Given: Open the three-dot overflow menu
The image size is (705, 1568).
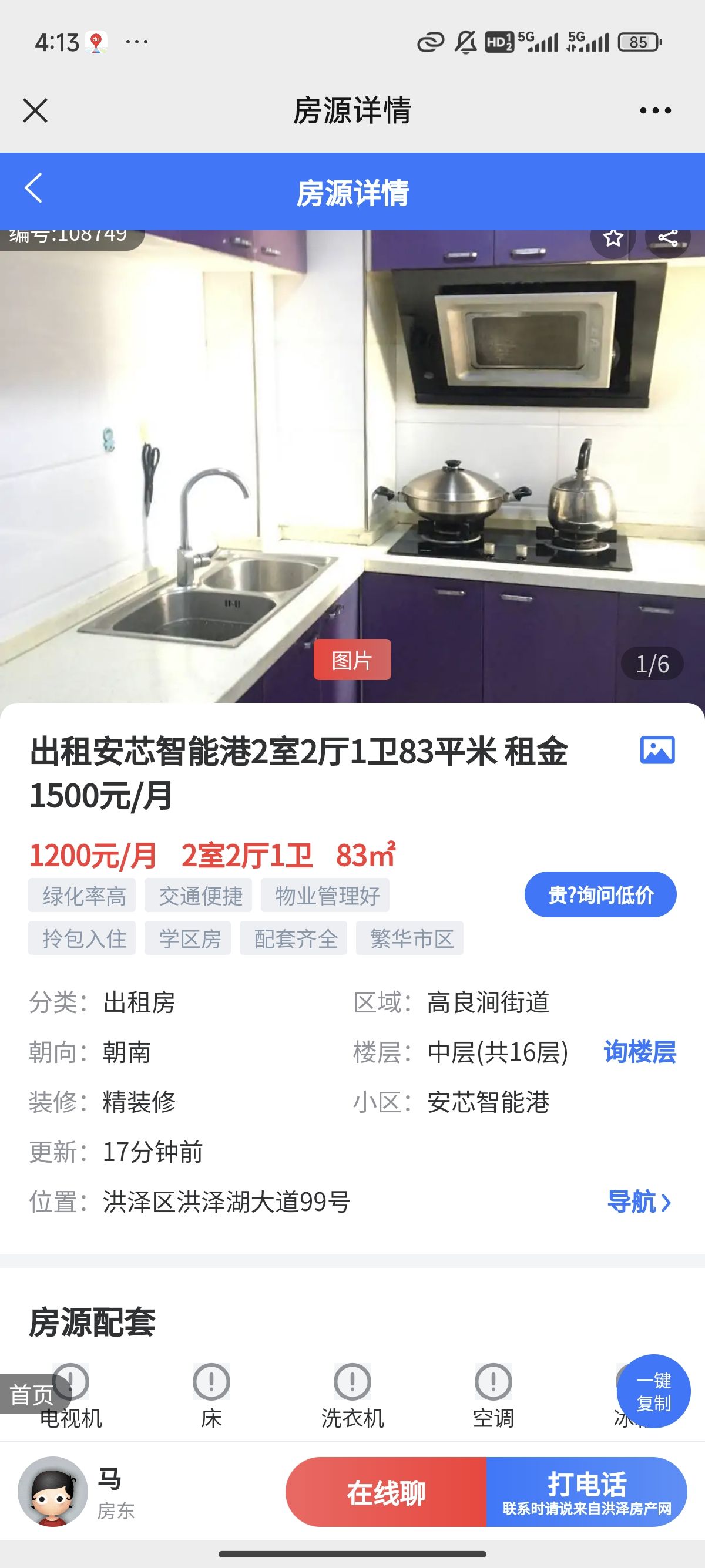Looking at the screenshot, I should pyautogui.click(x=655, y=111).
